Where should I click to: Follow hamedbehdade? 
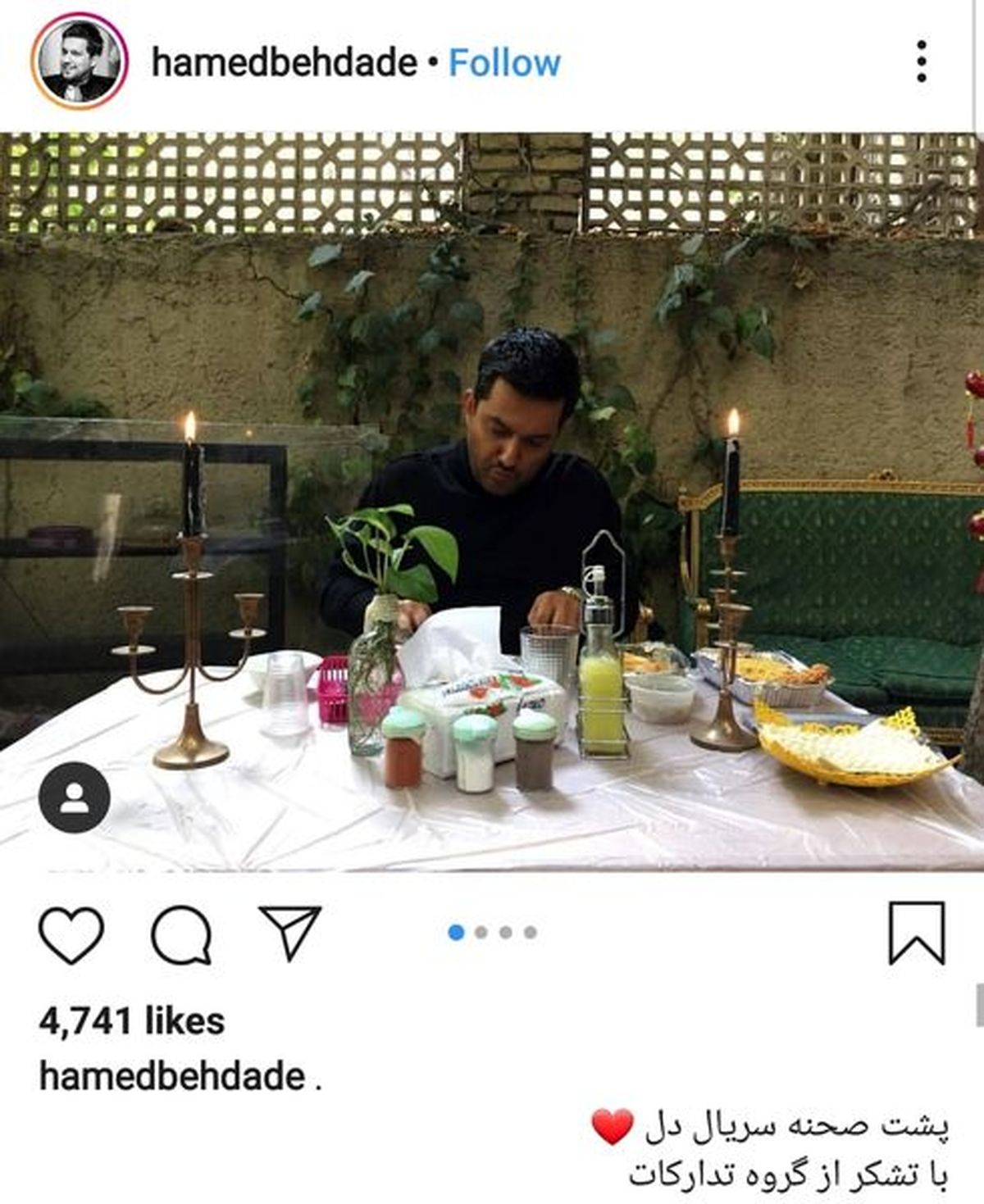click(x=504, y=63)
